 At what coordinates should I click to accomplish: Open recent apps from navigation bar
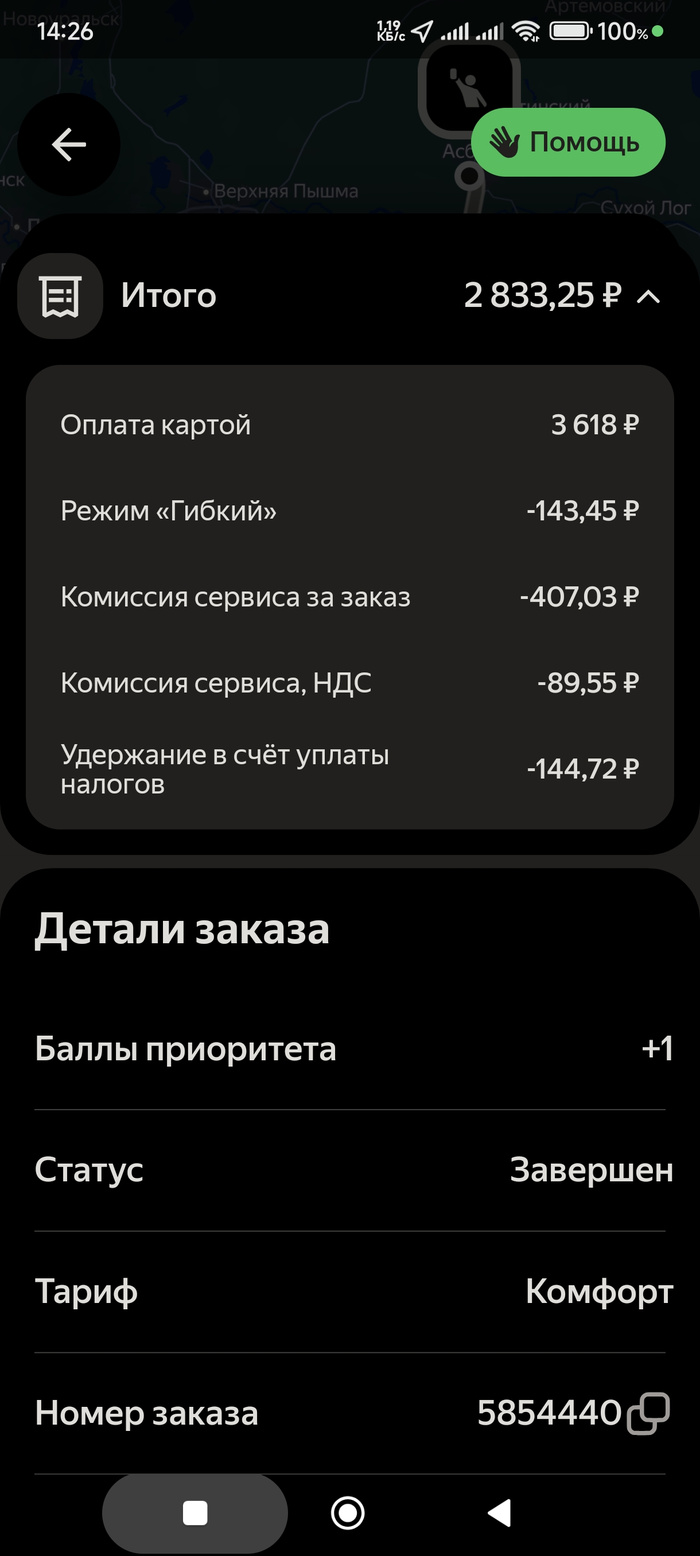click(195, 1513)
